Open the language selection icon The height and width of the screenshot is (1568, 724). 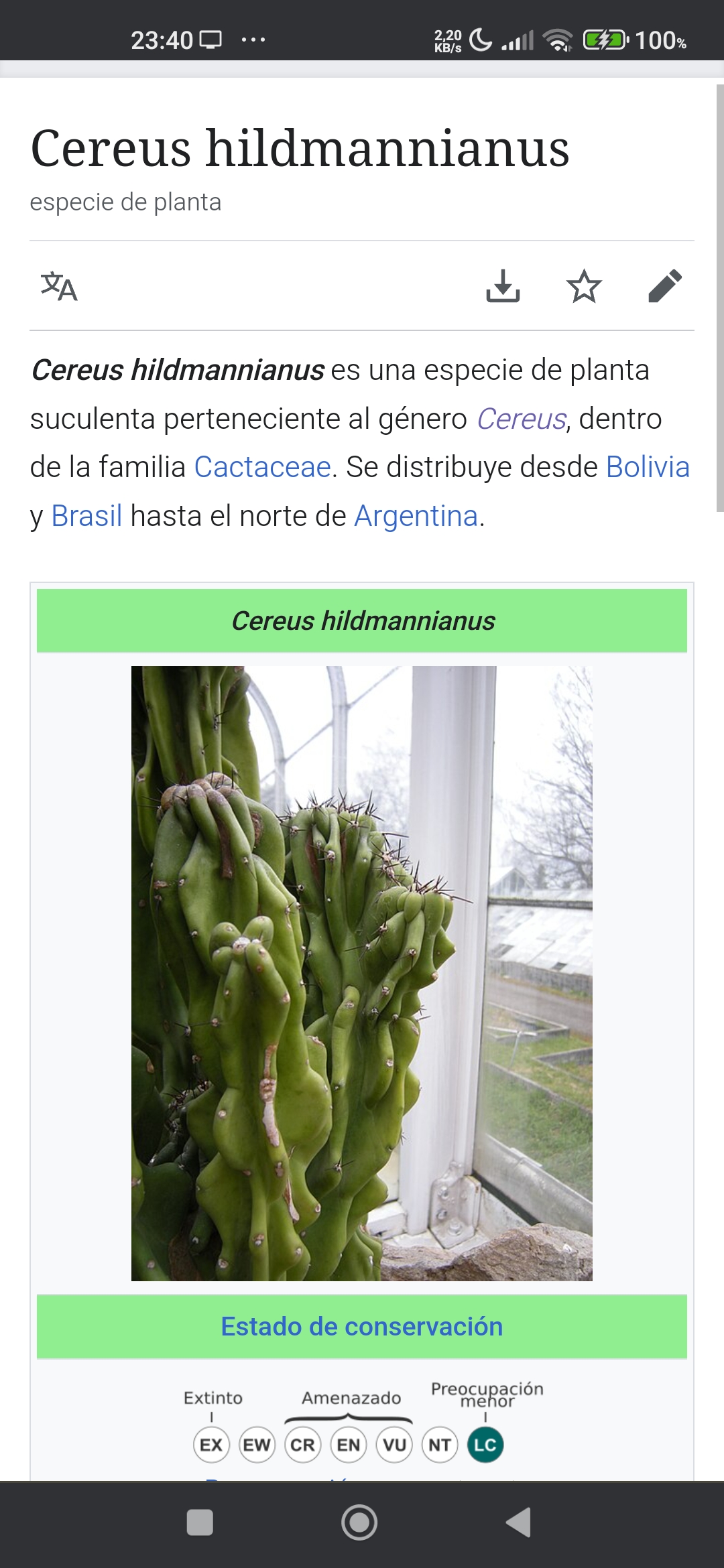tap(59, 286)
